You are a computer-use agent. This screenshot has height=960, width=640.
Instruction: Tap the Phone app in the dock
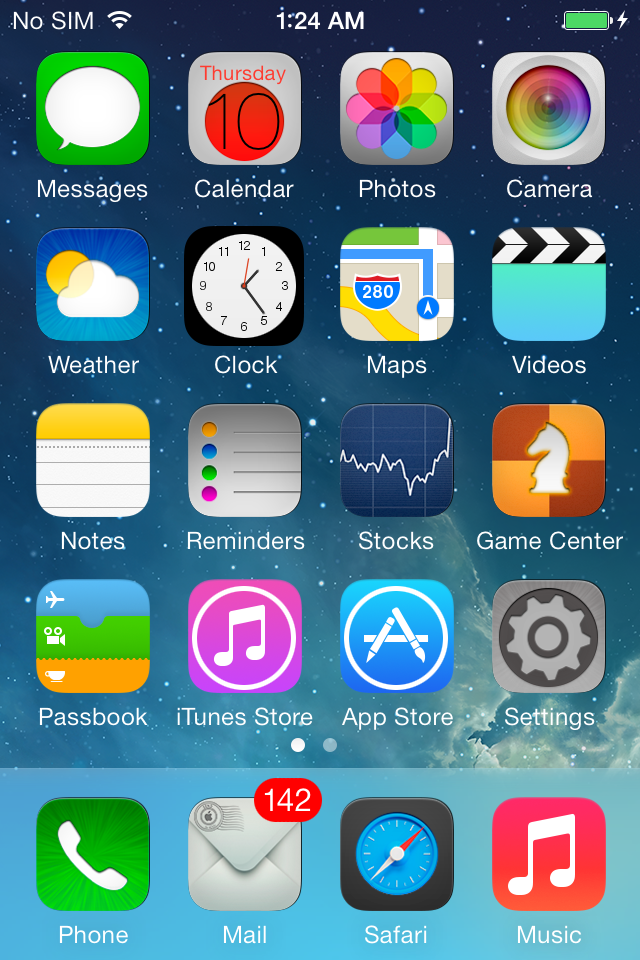point(93,854)
